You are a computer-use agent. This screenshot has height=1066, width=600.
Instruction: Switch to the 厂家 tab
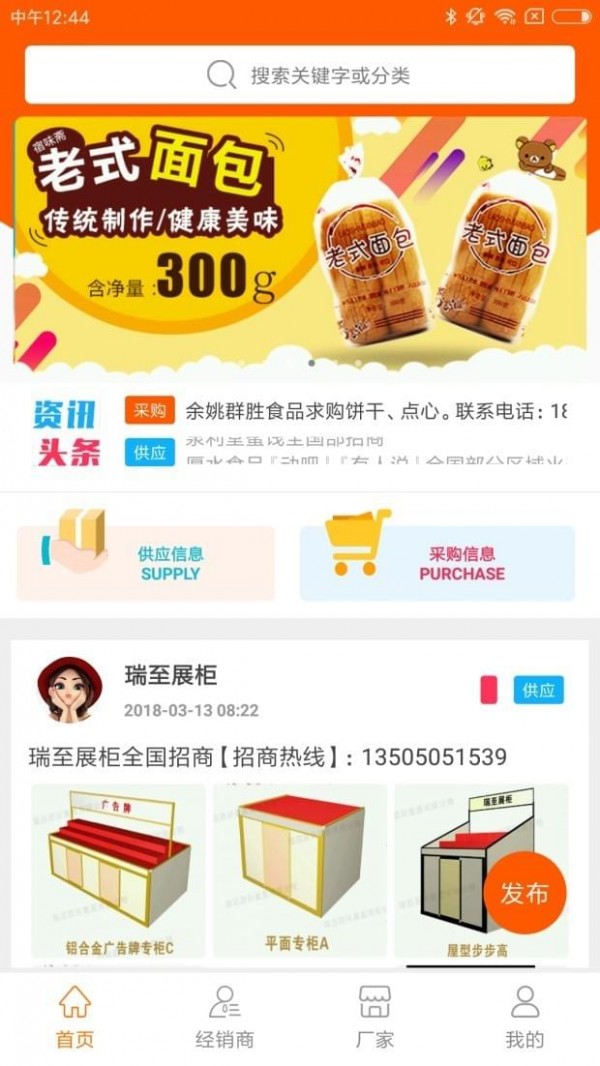(x=374, y=1018)
